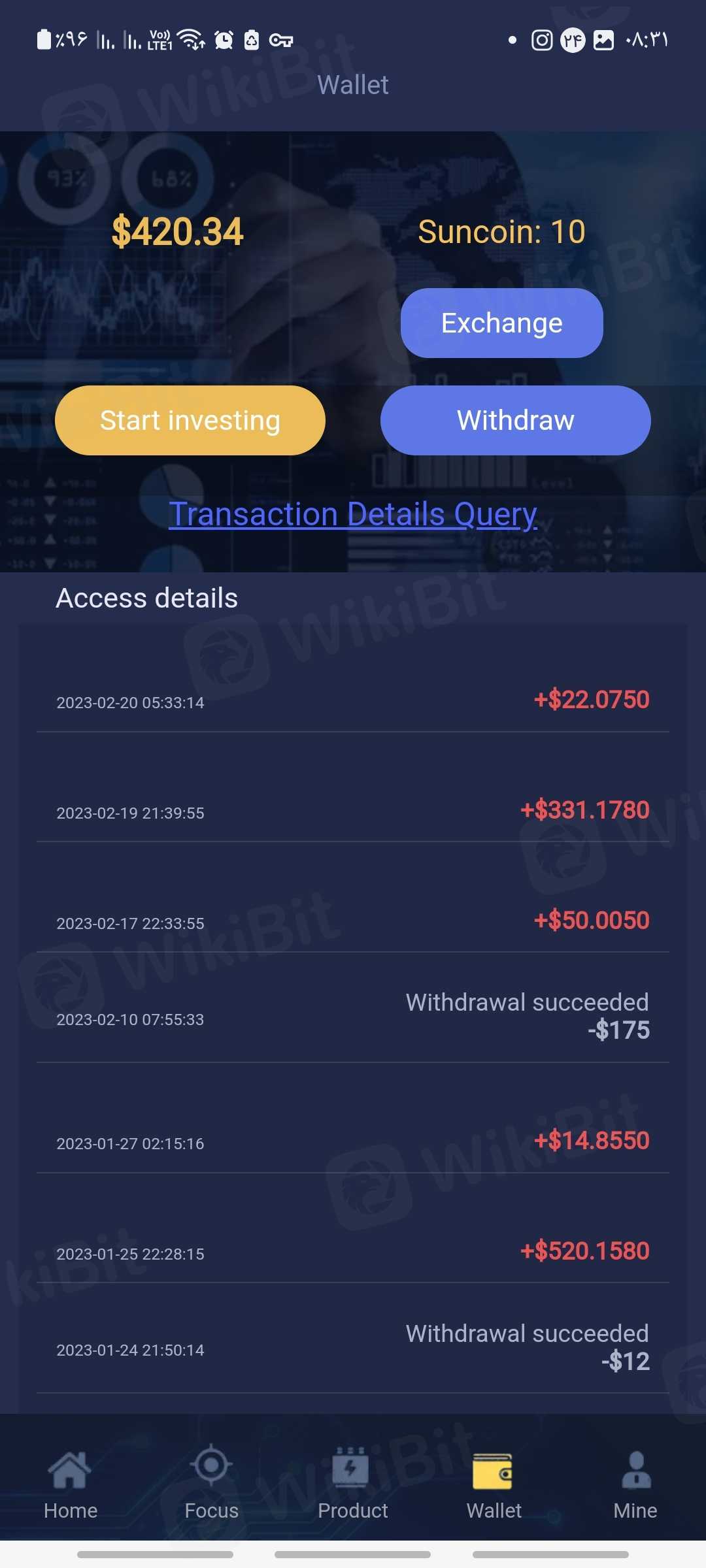Go to the Home tab
The height and width of the screenshot is (1568, 706).
(x=71, y=1484)
